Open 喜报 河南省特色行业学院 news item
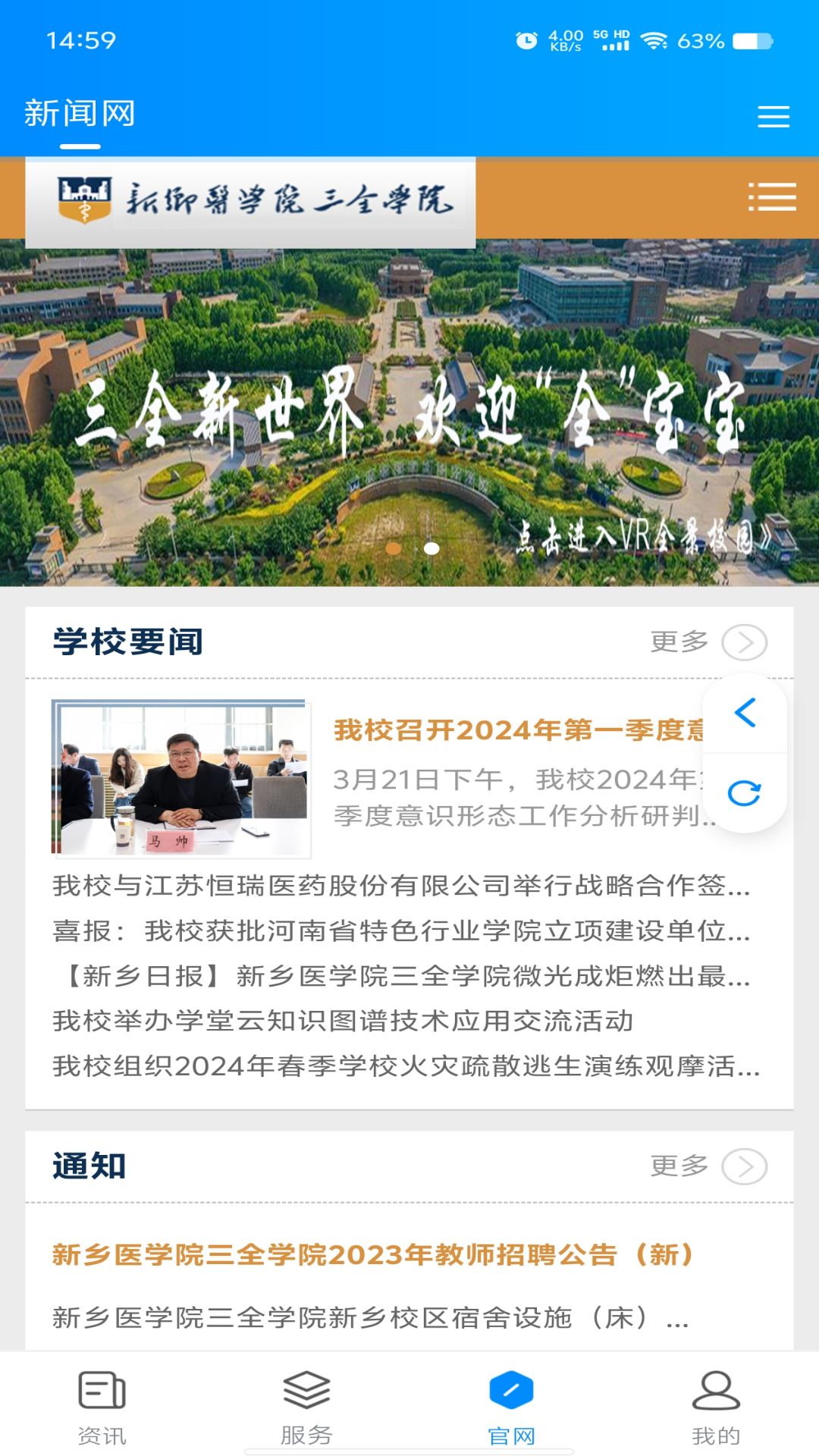 click(x=401, y=931)
